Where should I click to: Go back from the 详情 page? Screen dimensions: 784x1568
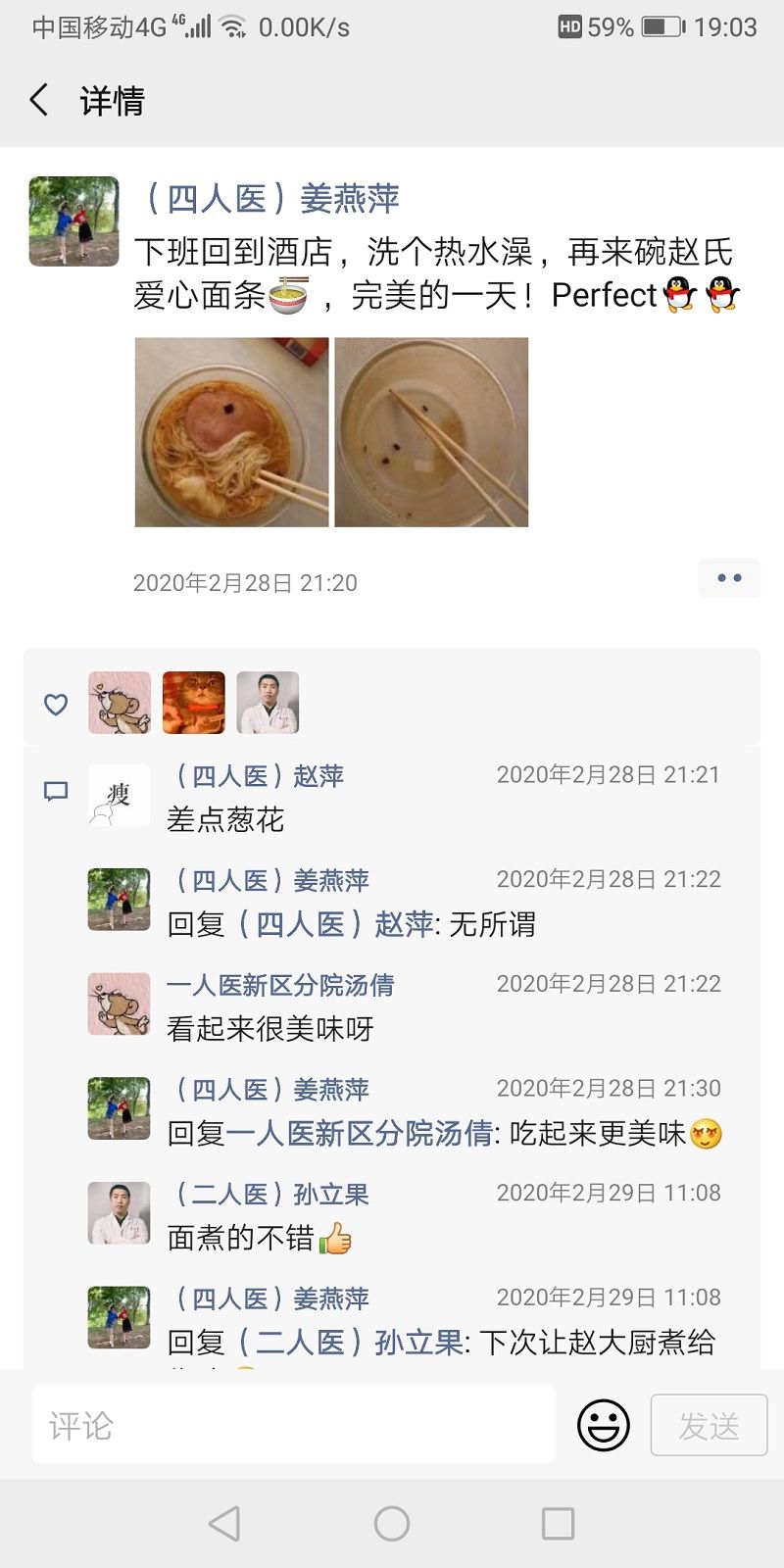[39, 100]
